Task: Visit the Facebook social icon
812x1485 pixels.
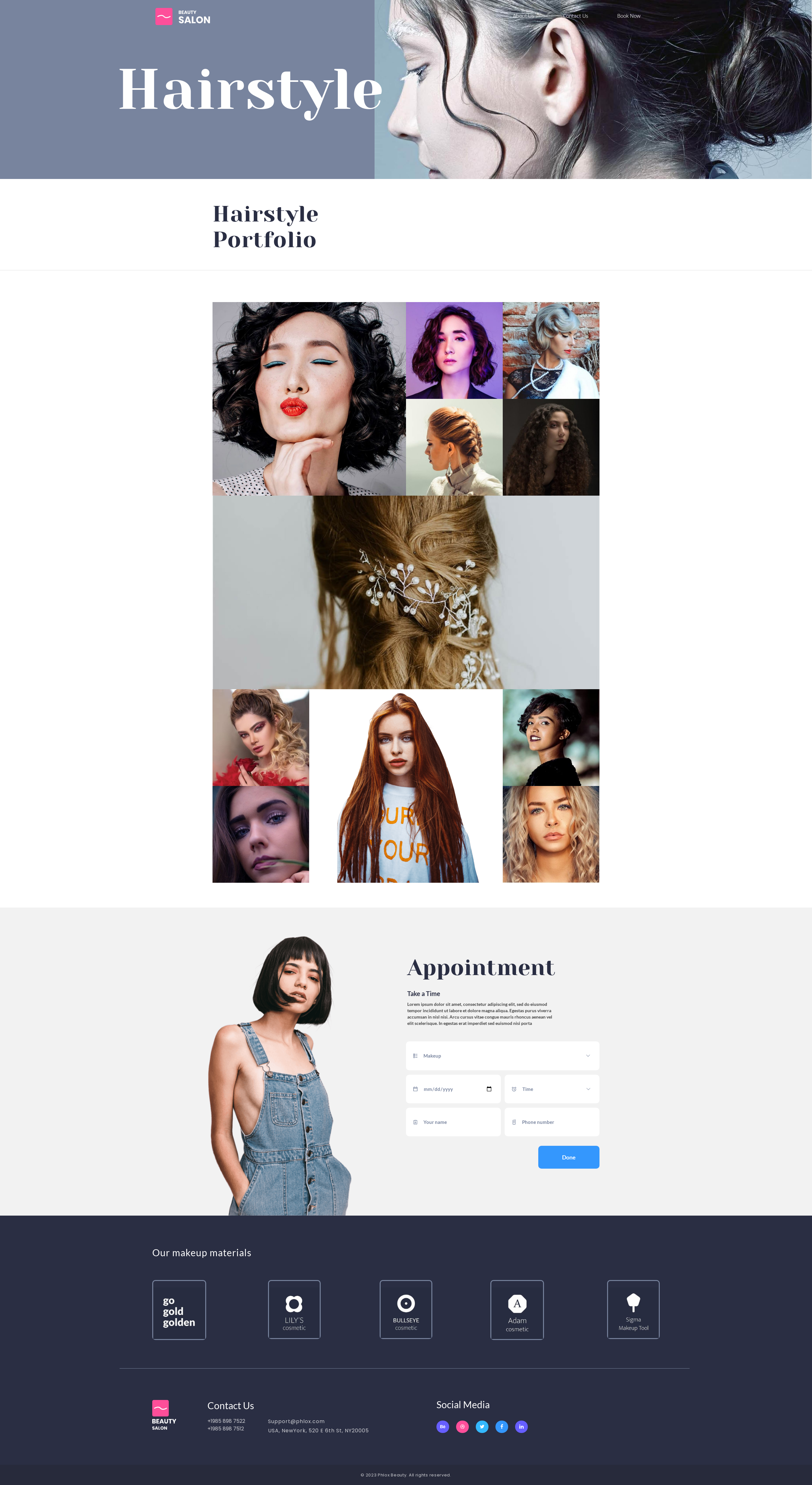Action: [x=501, y=1426]
